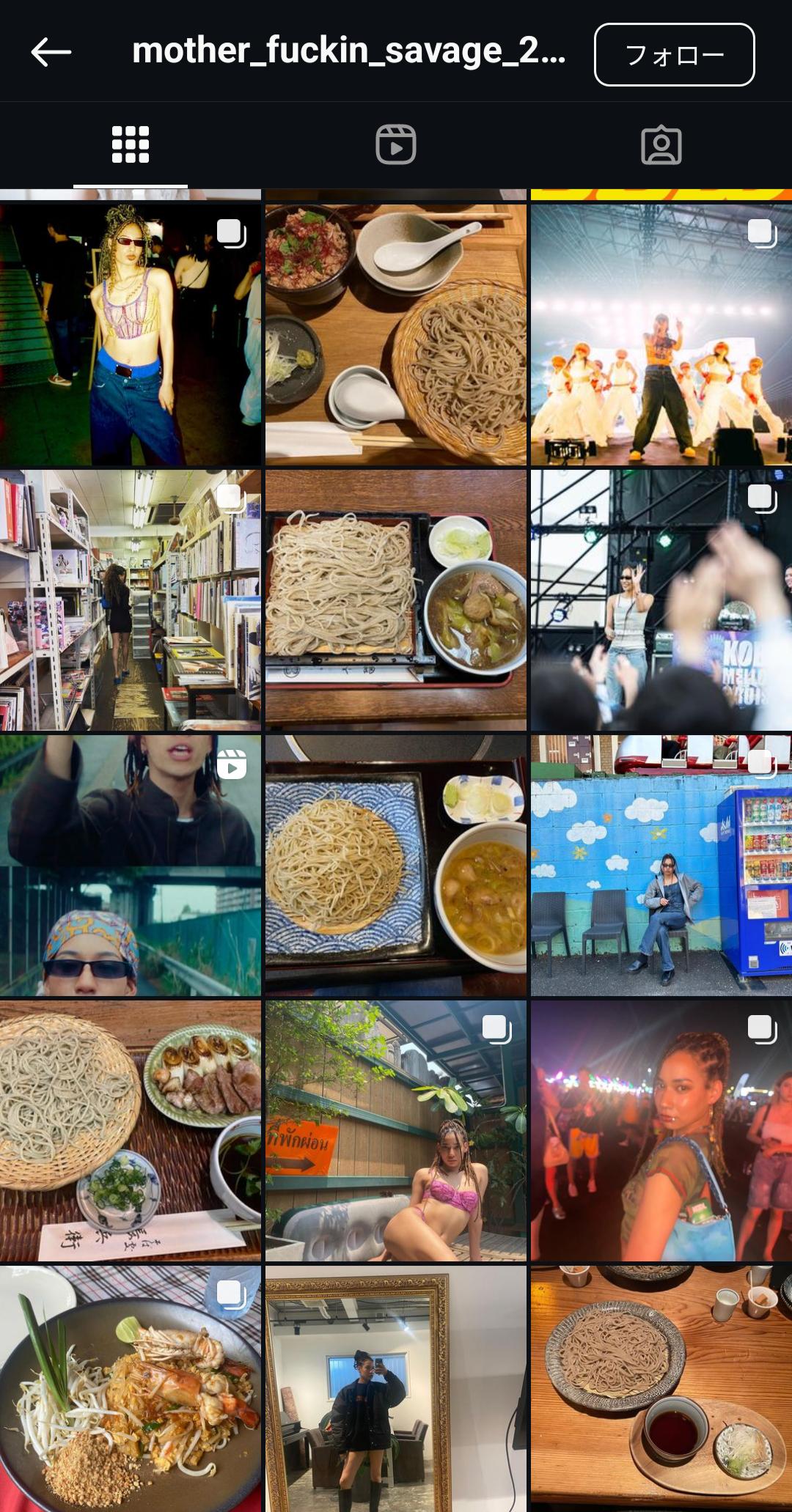Switch to the tagged photos tab
The image size is (792, 1512).
661,144
